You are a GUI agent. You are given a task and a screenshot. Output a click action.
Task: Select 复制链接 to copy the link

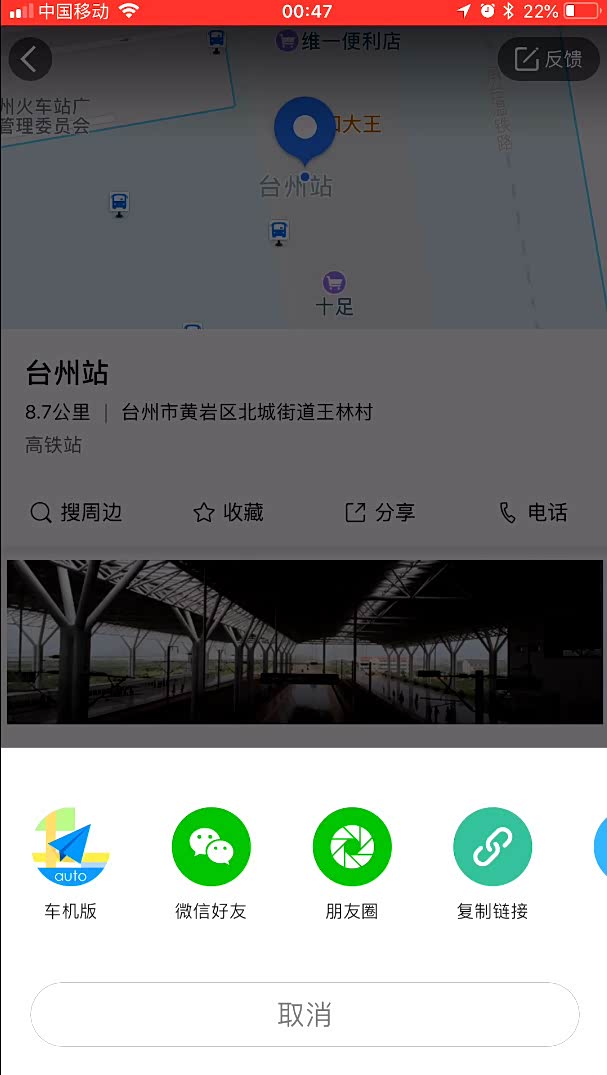click(x=492, y=848)
